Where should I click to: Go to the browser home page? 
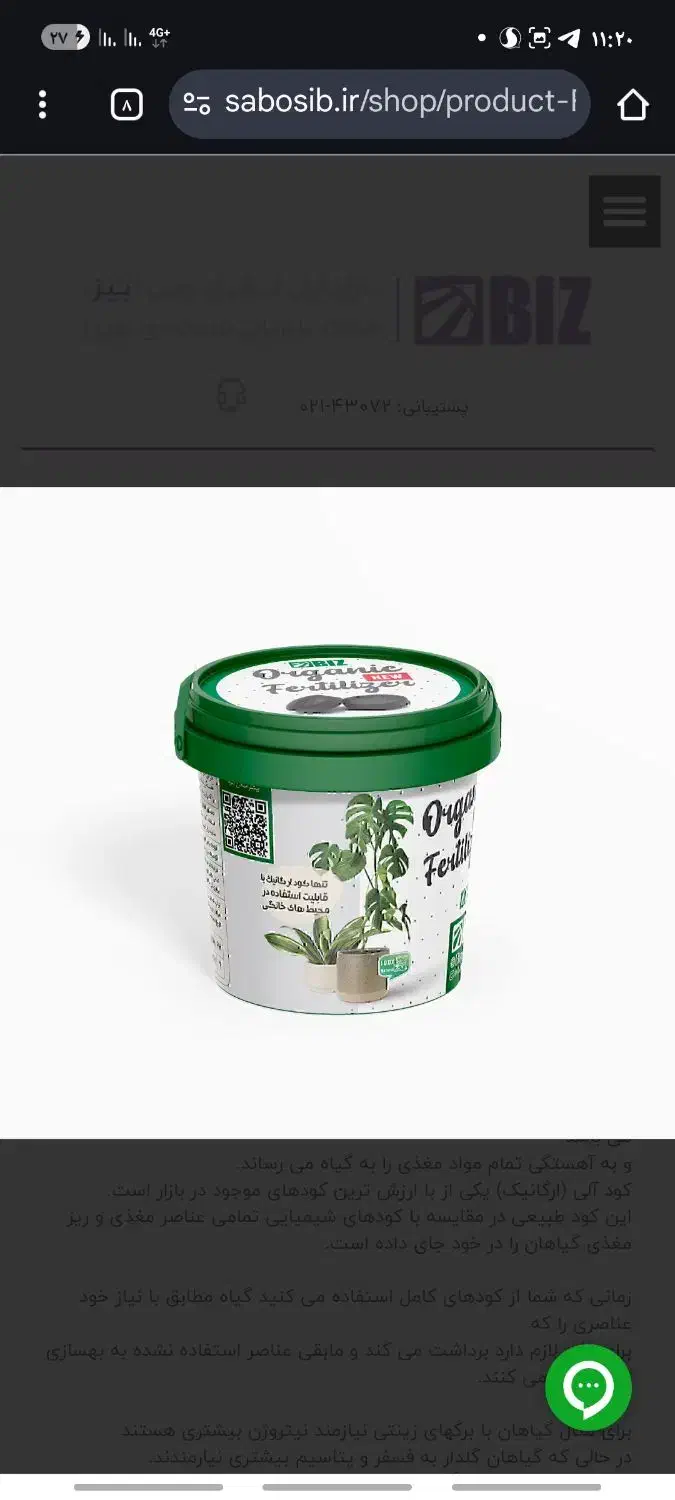[633, 104]
